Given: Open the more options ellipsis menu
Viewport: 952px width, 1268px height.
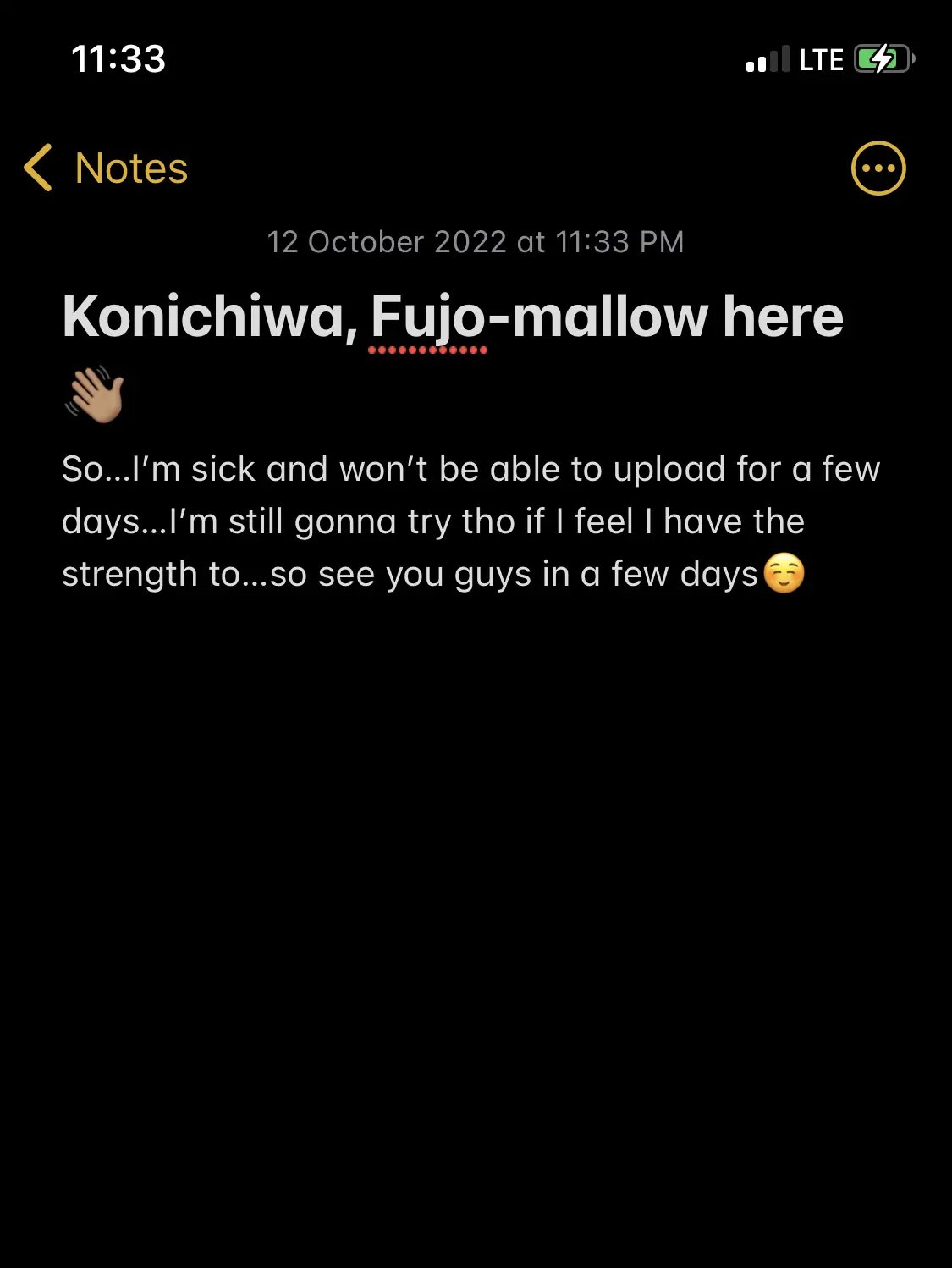Looking at the screenshot, I should click(x=878, y=168).
